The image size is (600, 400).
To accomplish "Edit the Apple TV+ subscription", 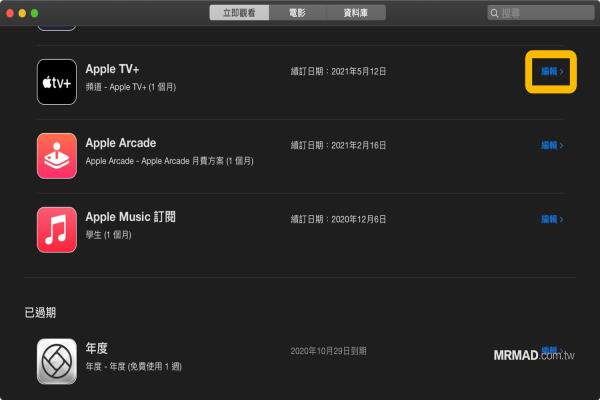I will click(x=551, y=72).
